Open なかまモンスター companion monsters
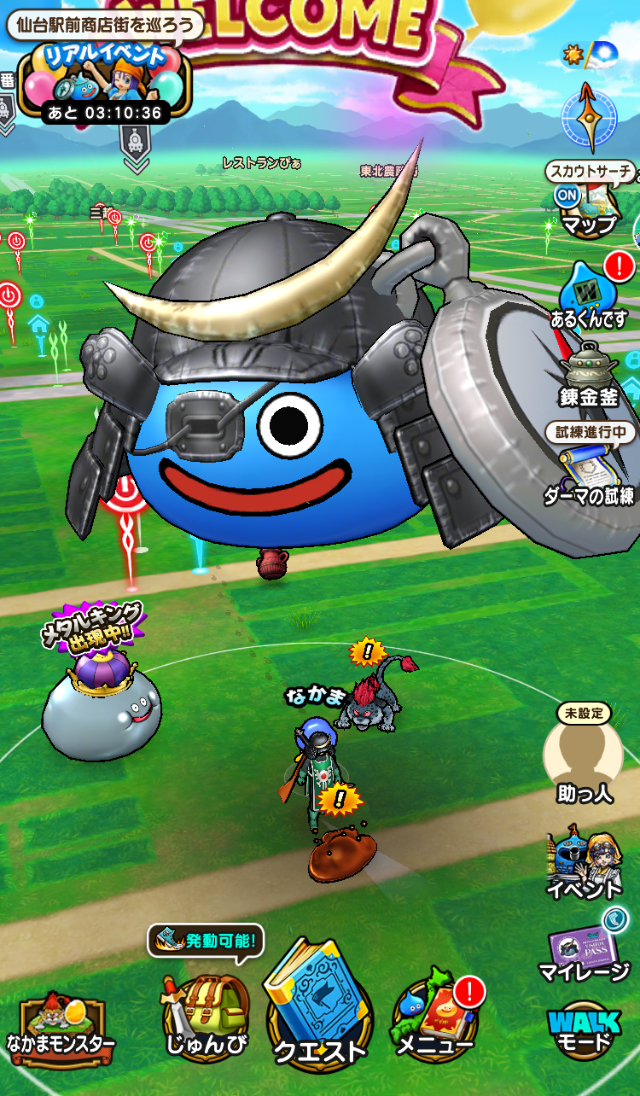The height and width of the screenshot is (1096, 640). [x=59, y=1023]
